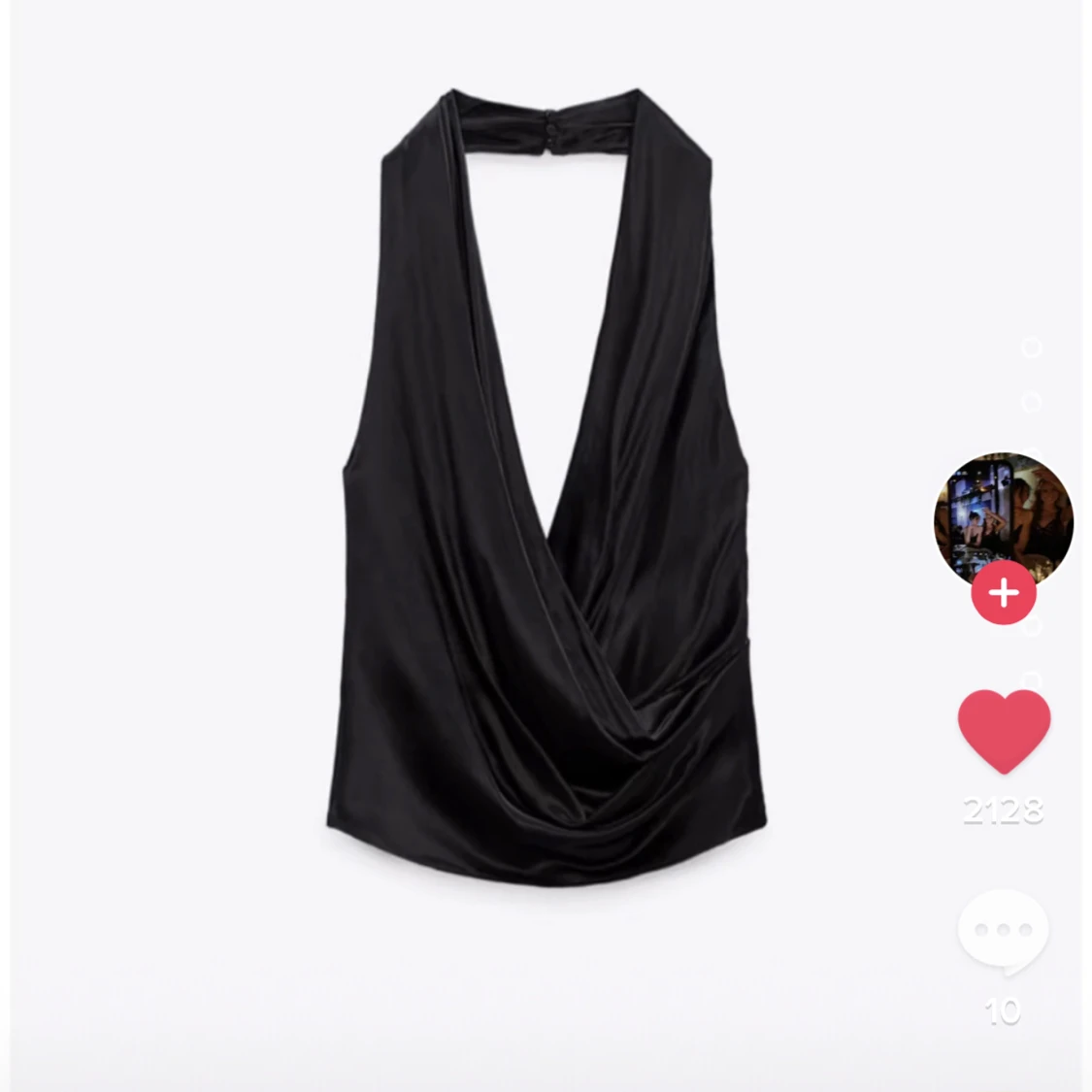The height and width of the screenshot is (1092, 1092).
Task: Open the comments bubble
Action: (1003, 930)
